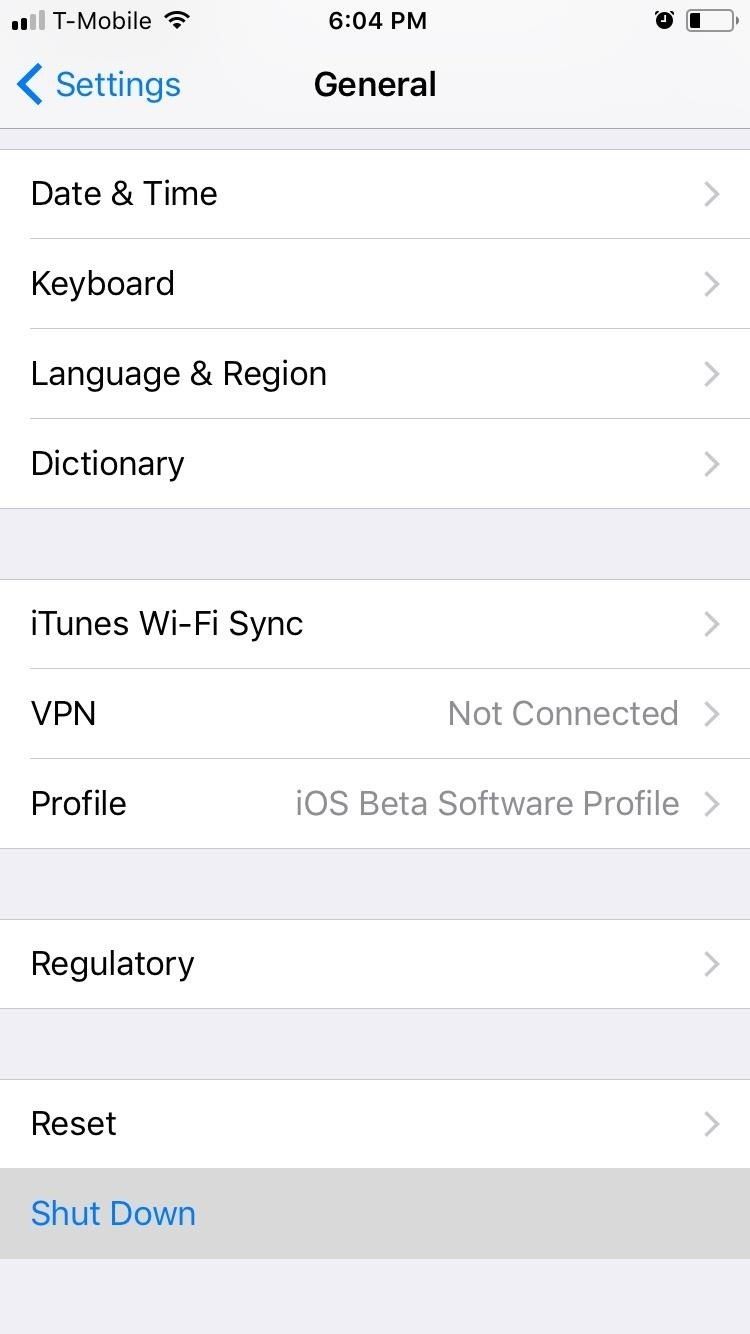Tap the alarm clock status icon

(664, 18)
